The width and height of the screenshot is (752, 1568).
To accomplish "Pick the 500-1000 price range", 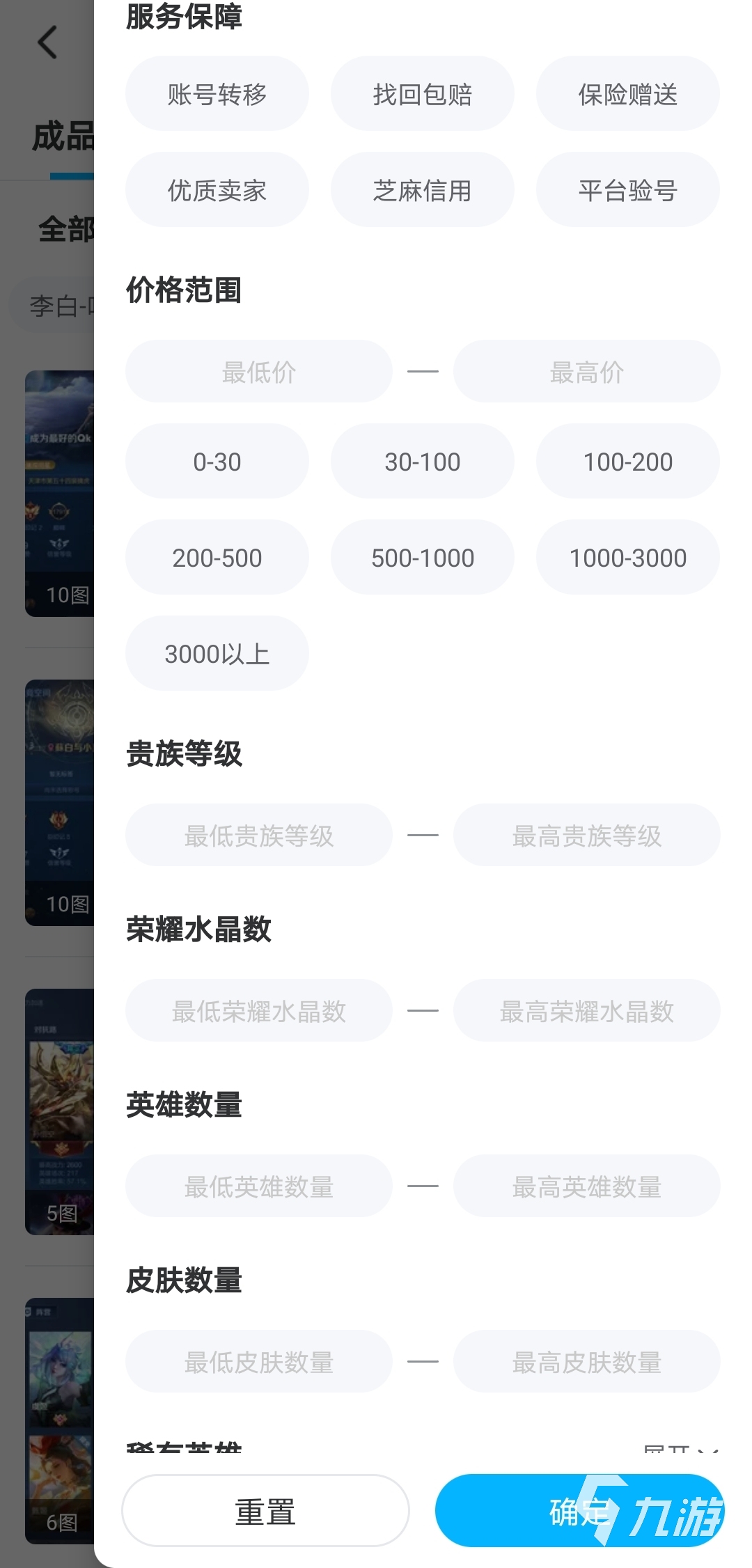I will click(422, 558).
